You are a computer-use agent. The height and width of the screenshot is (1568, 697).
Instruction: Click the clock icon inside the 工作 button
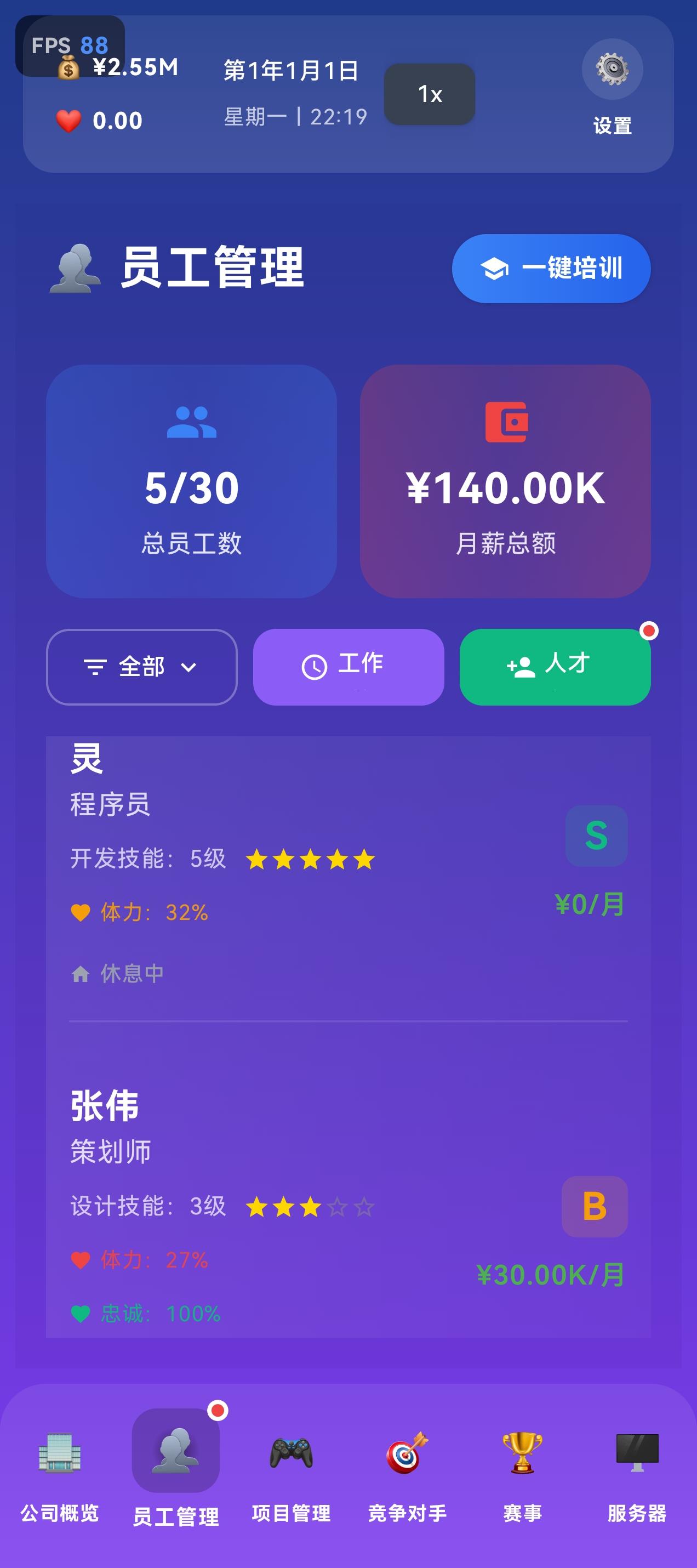(x=314, y=666)
